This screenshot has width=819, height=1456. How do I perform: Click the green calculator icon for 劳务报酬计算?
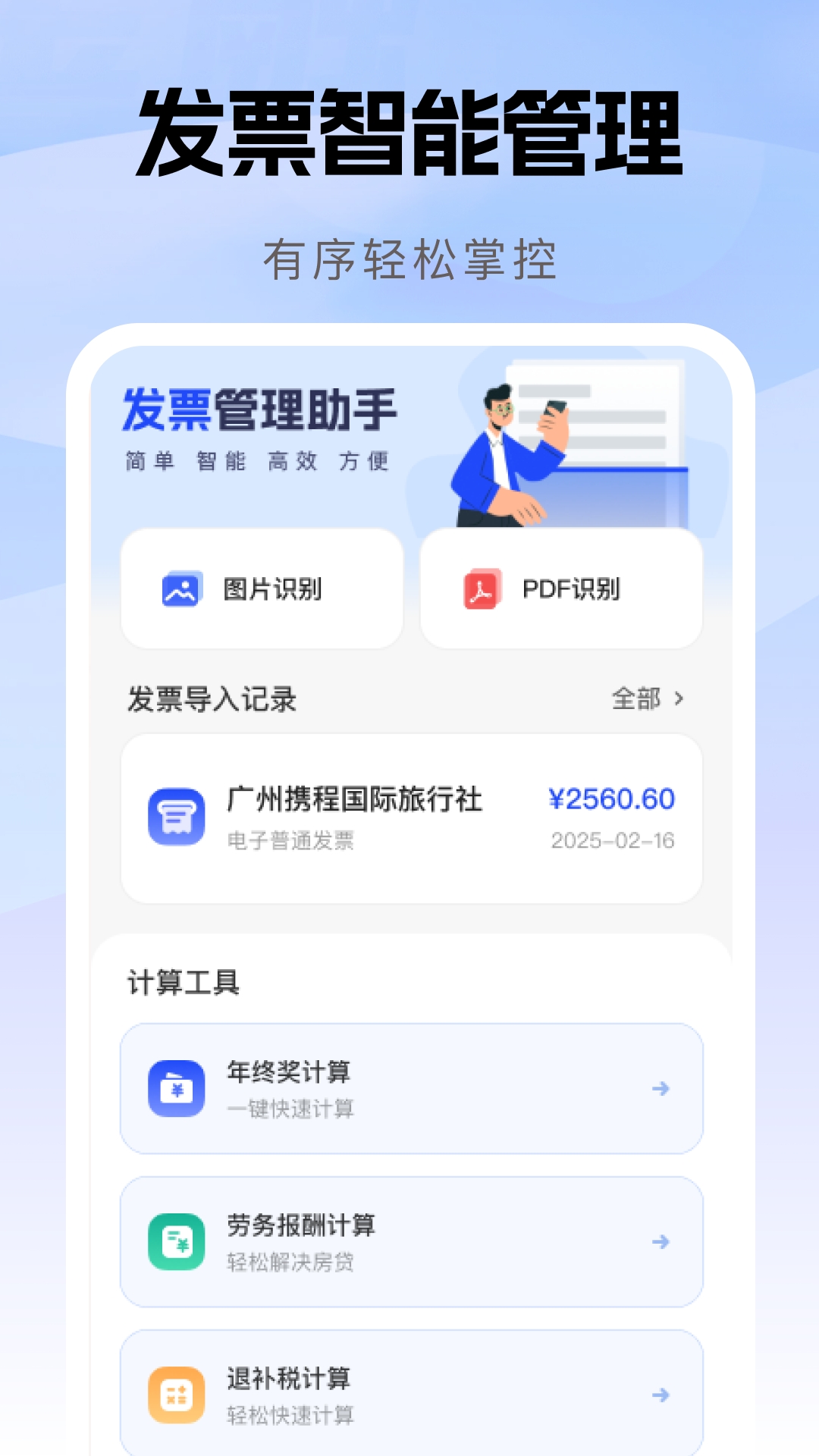(x=176, y=1242)
